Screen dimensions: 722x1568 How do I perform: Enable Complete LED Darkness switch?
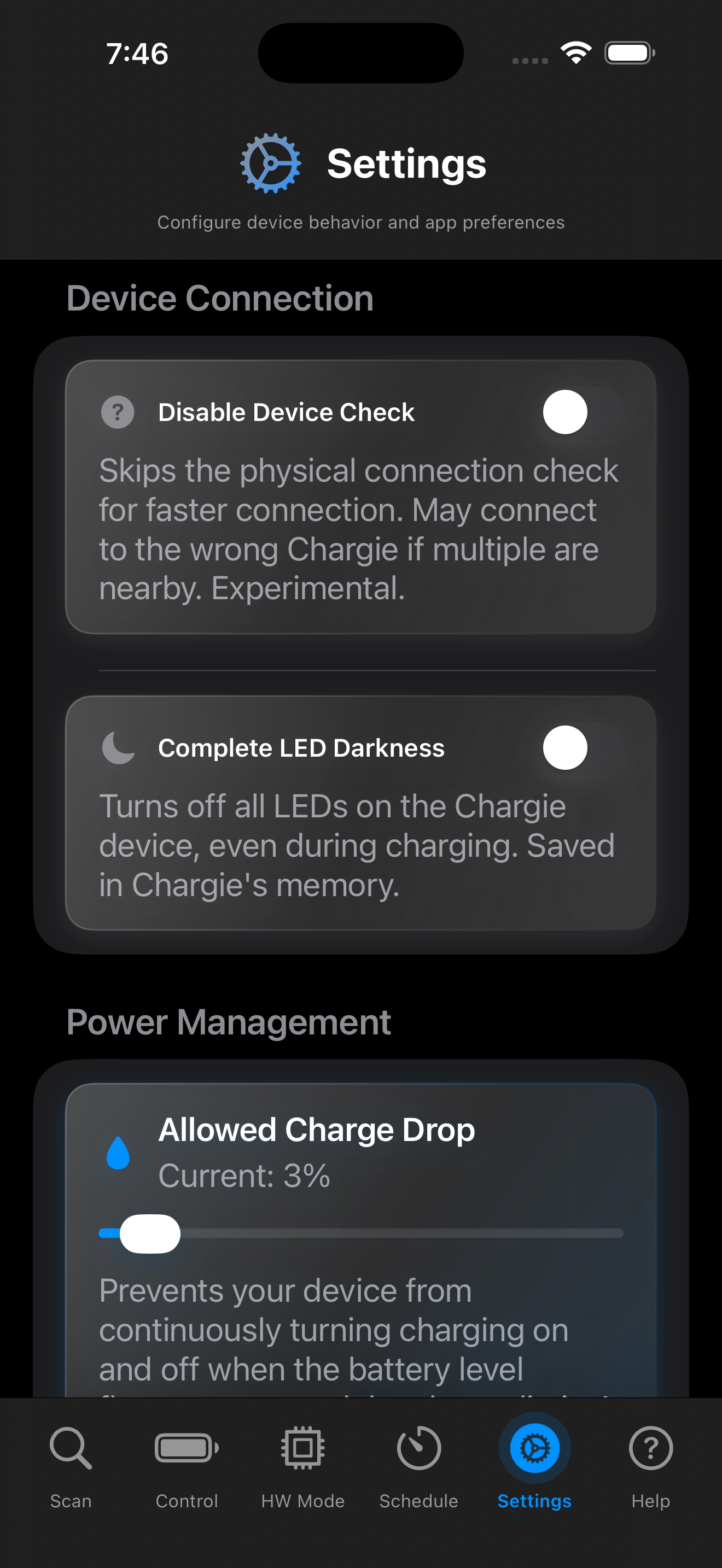(x=581, y=747)
